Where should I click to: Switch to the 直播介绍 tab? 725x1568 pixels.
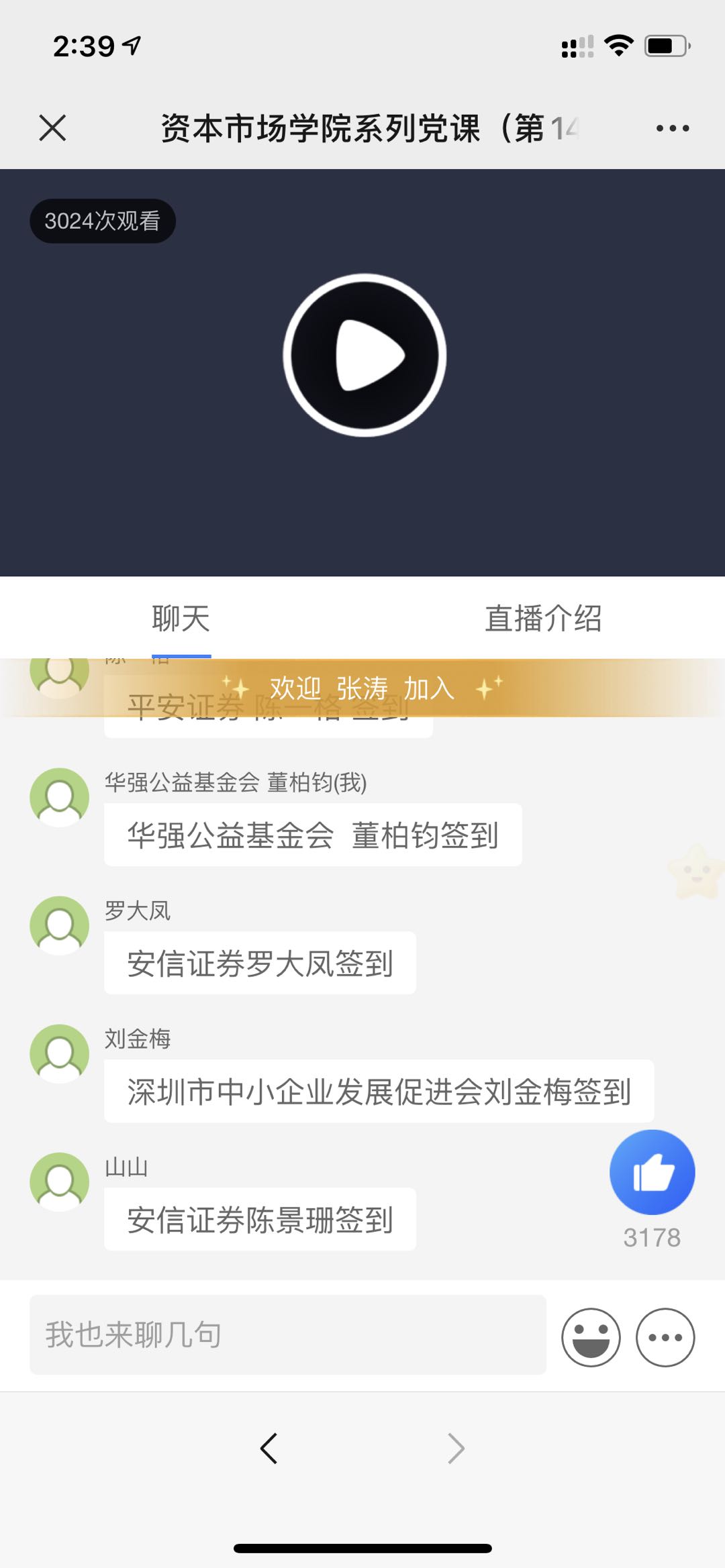(543, 618)
